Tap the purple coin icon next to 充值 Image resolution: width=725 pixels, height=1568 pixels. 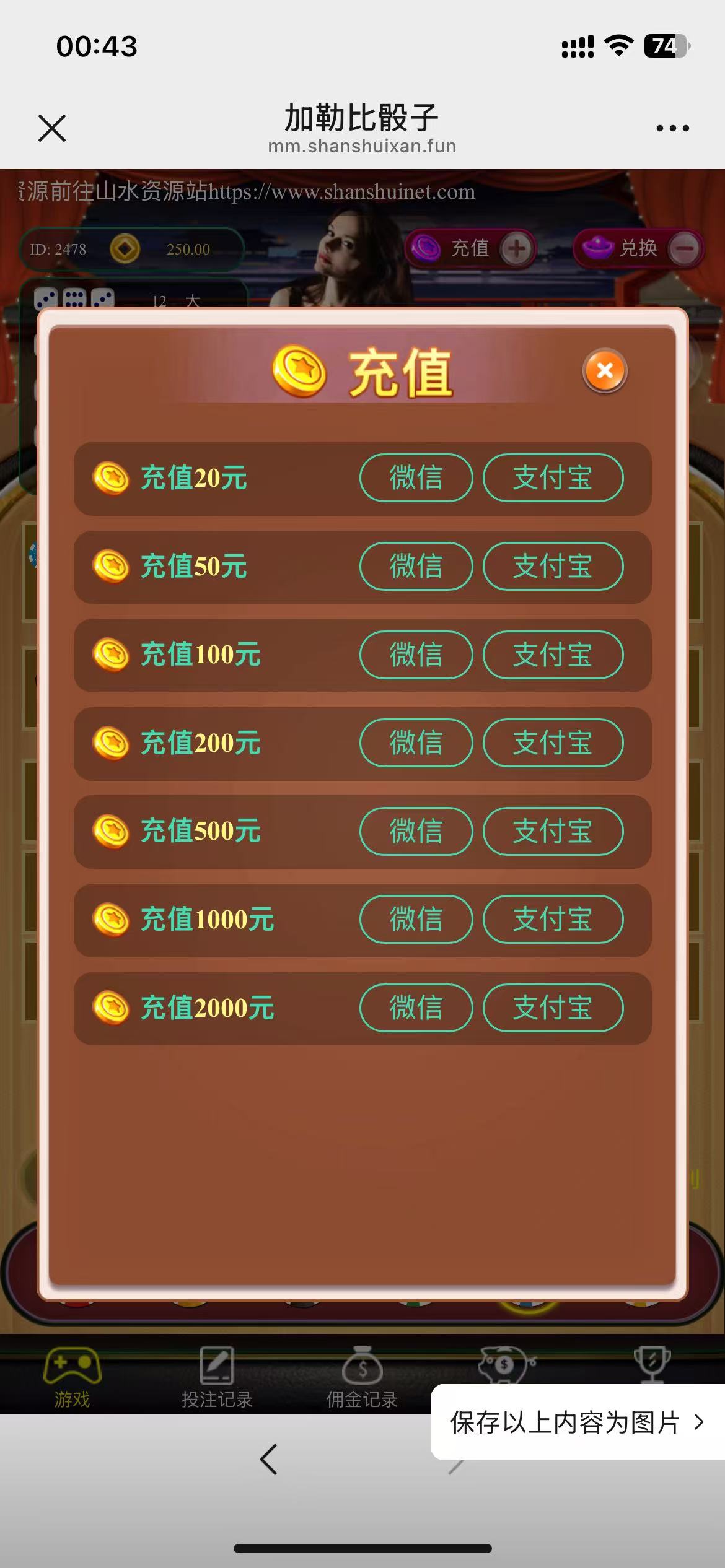428,248
